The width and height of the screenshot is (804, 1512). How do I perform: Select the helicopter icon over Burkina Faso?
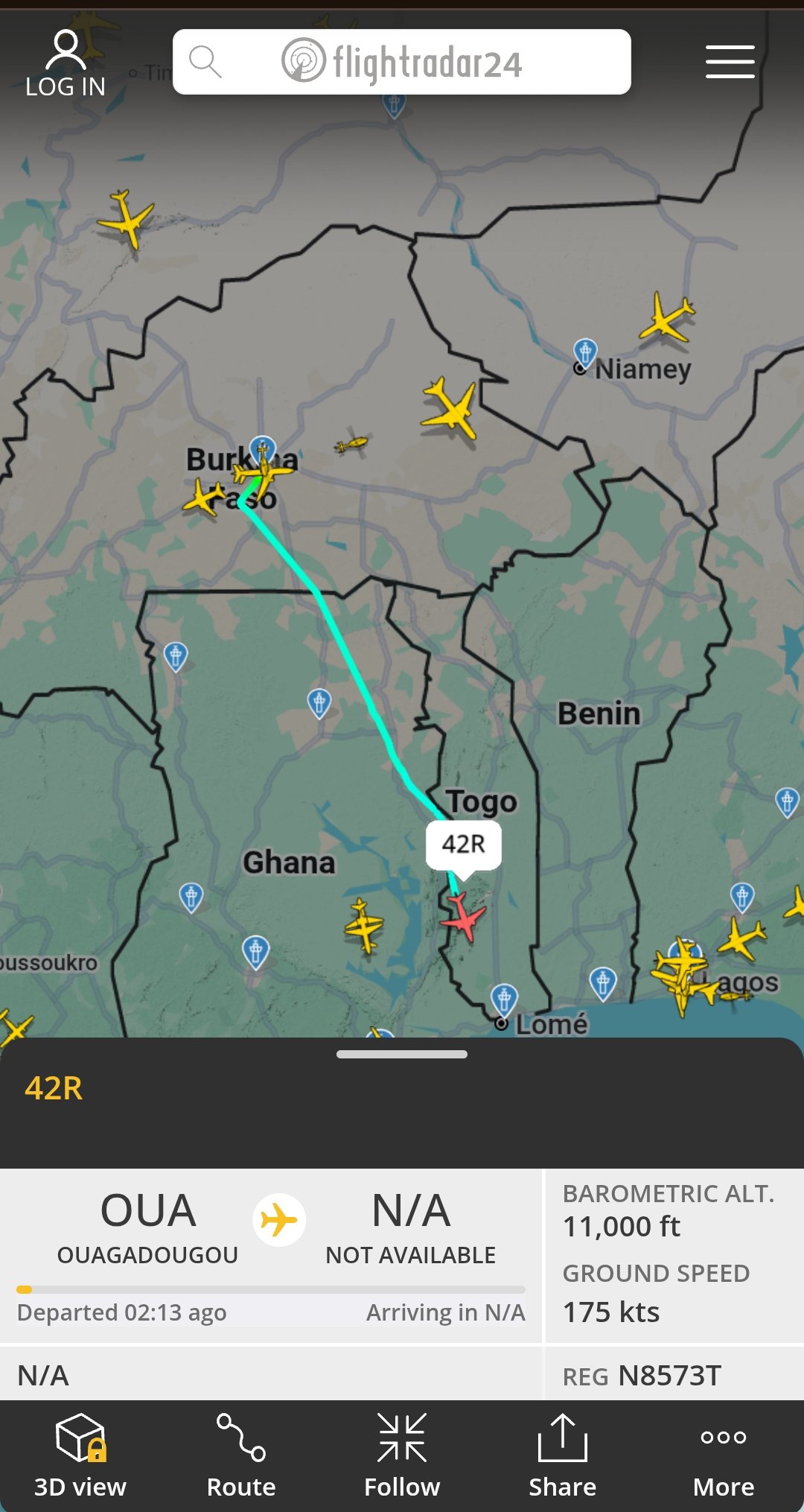[x=351, y=445]
